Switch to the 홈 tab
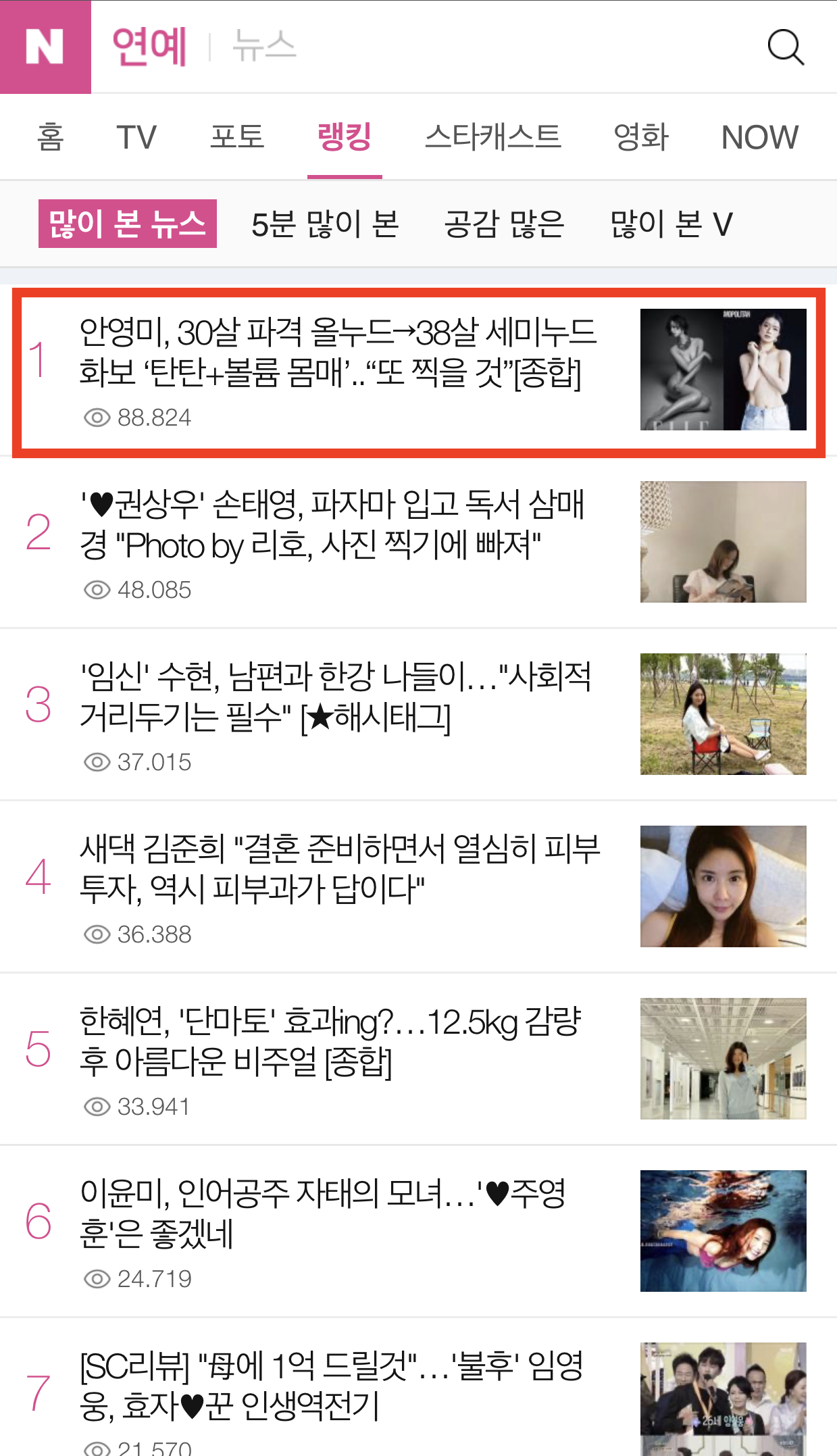Screen dimensions: 837x1456 (x=51, y=137)
